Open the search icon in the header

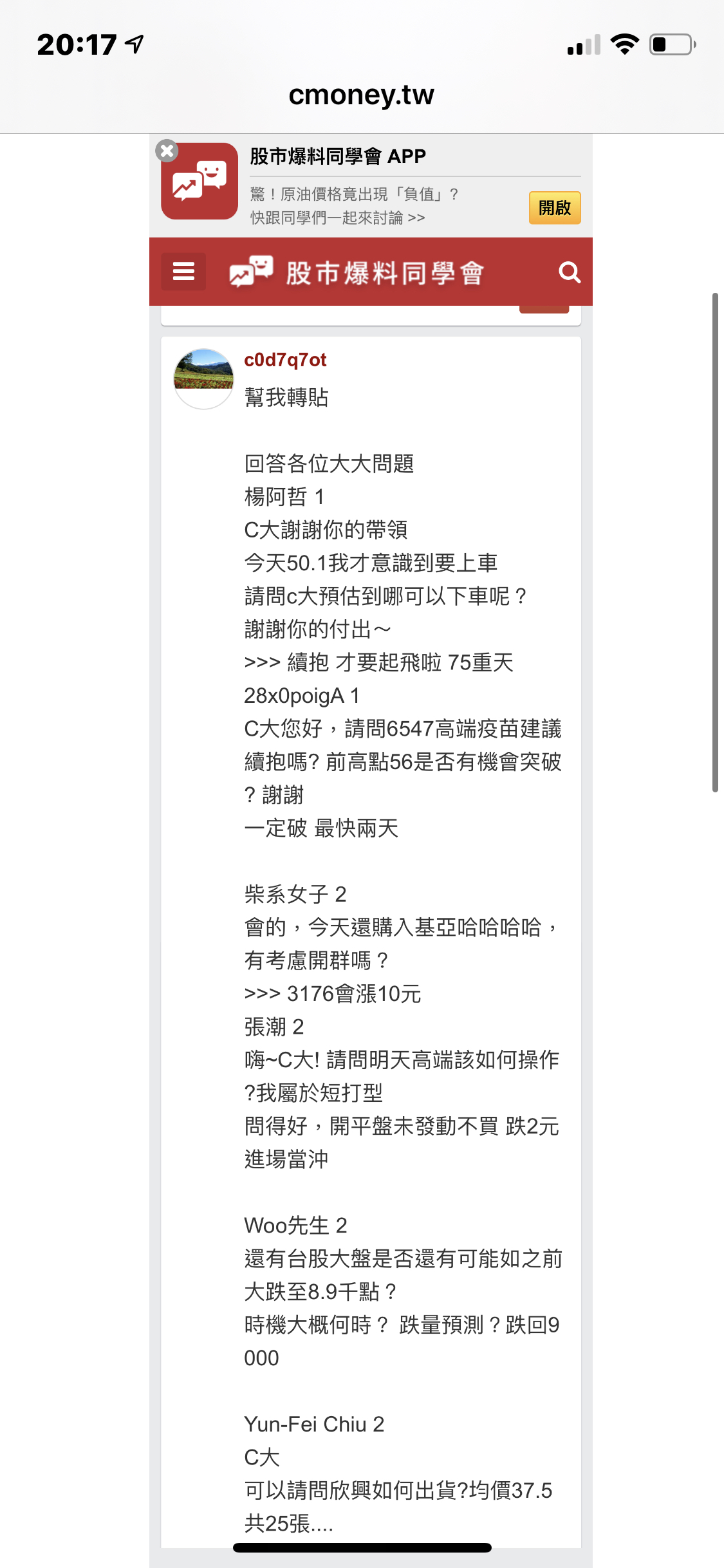tap(569, 272)
